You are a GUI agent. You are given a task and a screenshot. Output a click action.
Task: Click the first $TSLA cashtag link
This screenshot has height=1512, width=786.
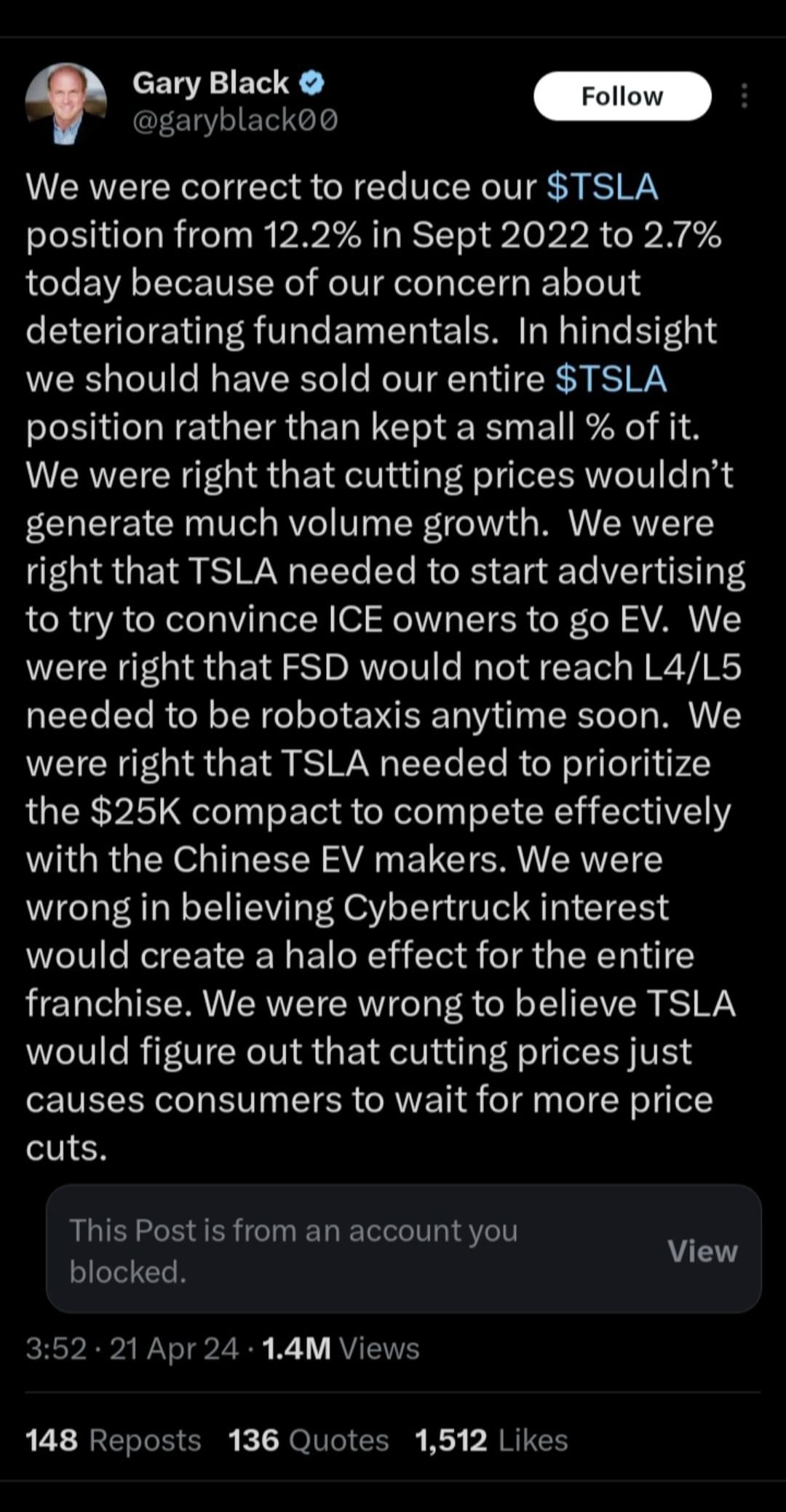point(603,186)
